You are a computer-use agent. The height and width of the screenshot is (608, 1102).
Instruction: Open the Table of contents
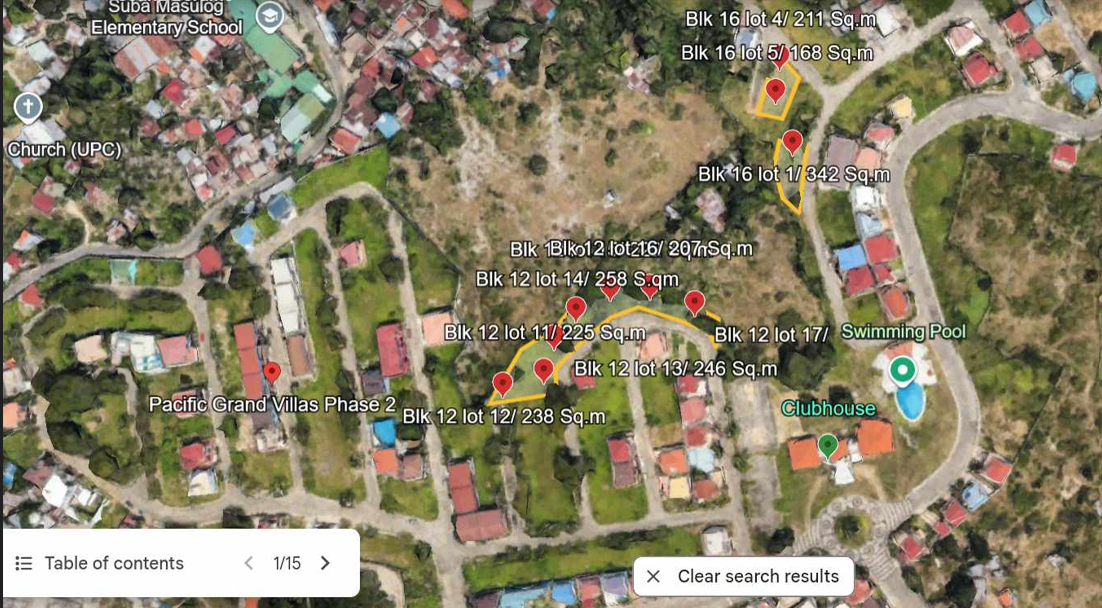pos(101,563)
